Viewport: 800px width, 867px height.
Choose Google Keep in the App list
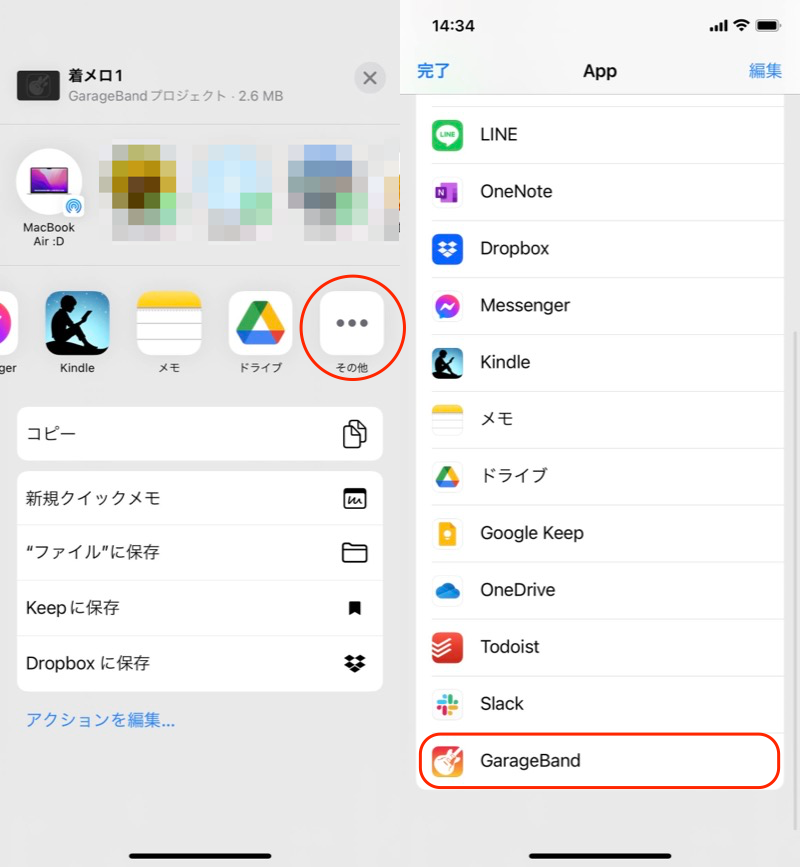point(599,533)
